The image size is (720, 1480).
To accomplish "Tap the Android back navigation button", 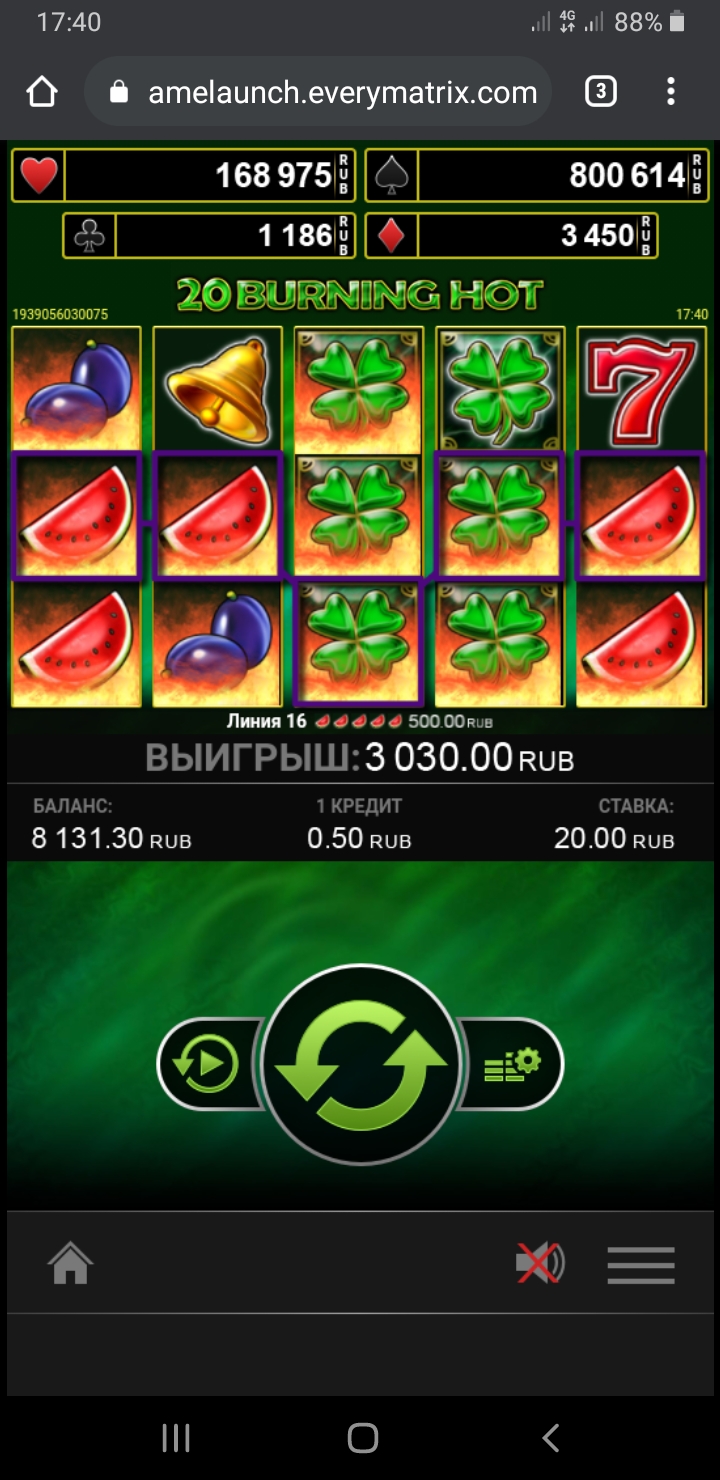I will 549,1437.
